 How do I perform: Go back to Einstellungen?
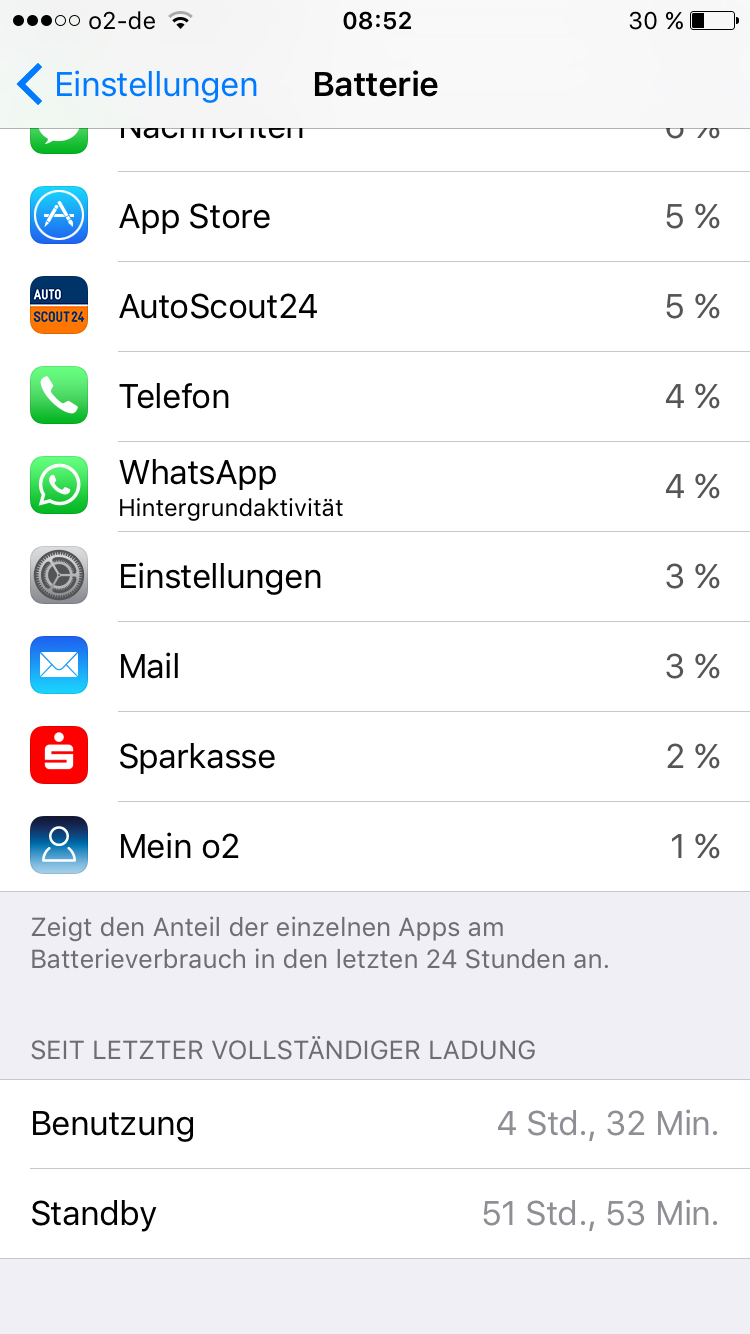(x=138, y=84)
